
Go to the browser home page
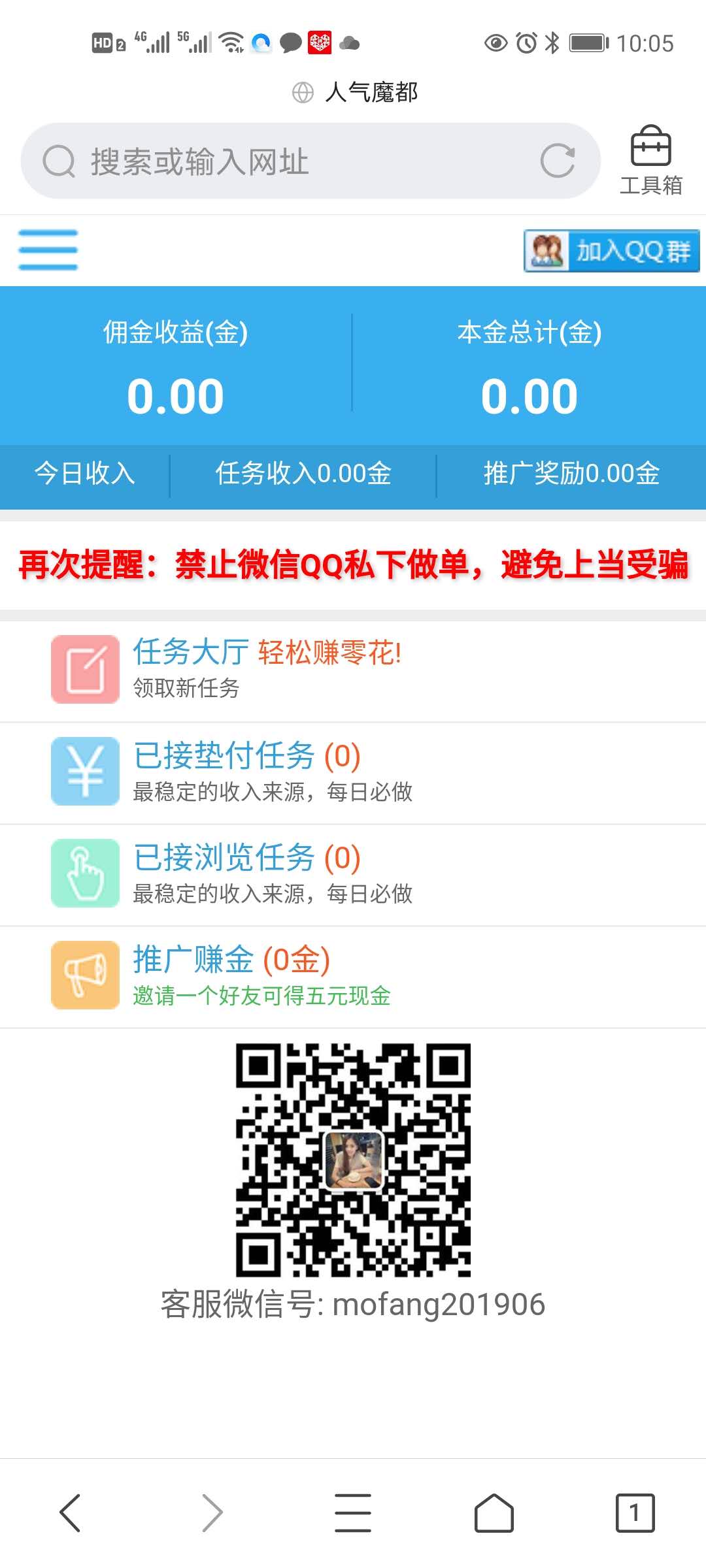click(494, 1512)
